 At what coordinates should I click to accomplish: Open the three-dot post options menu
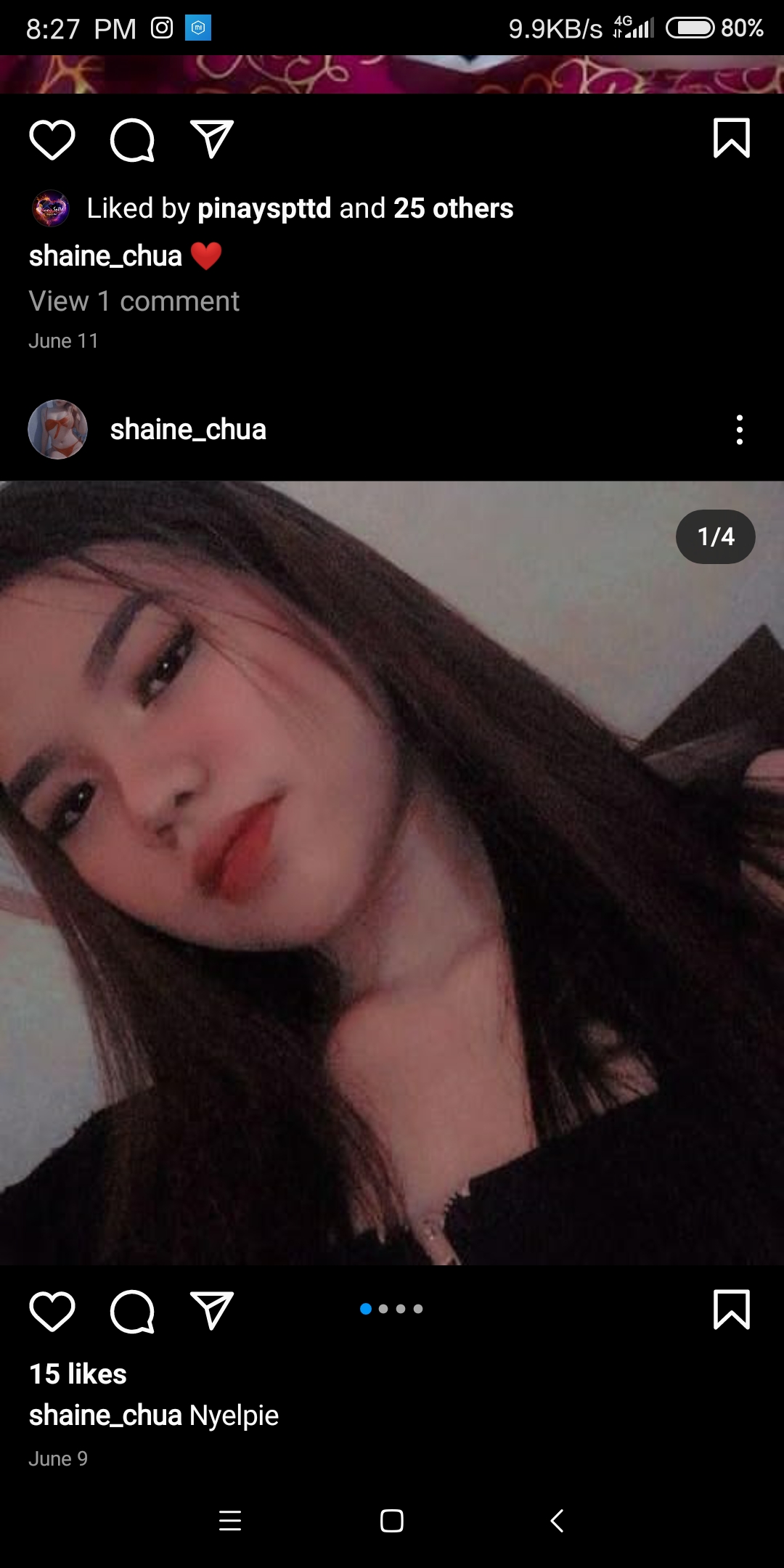pyautogui.click(x=739, y=430)
